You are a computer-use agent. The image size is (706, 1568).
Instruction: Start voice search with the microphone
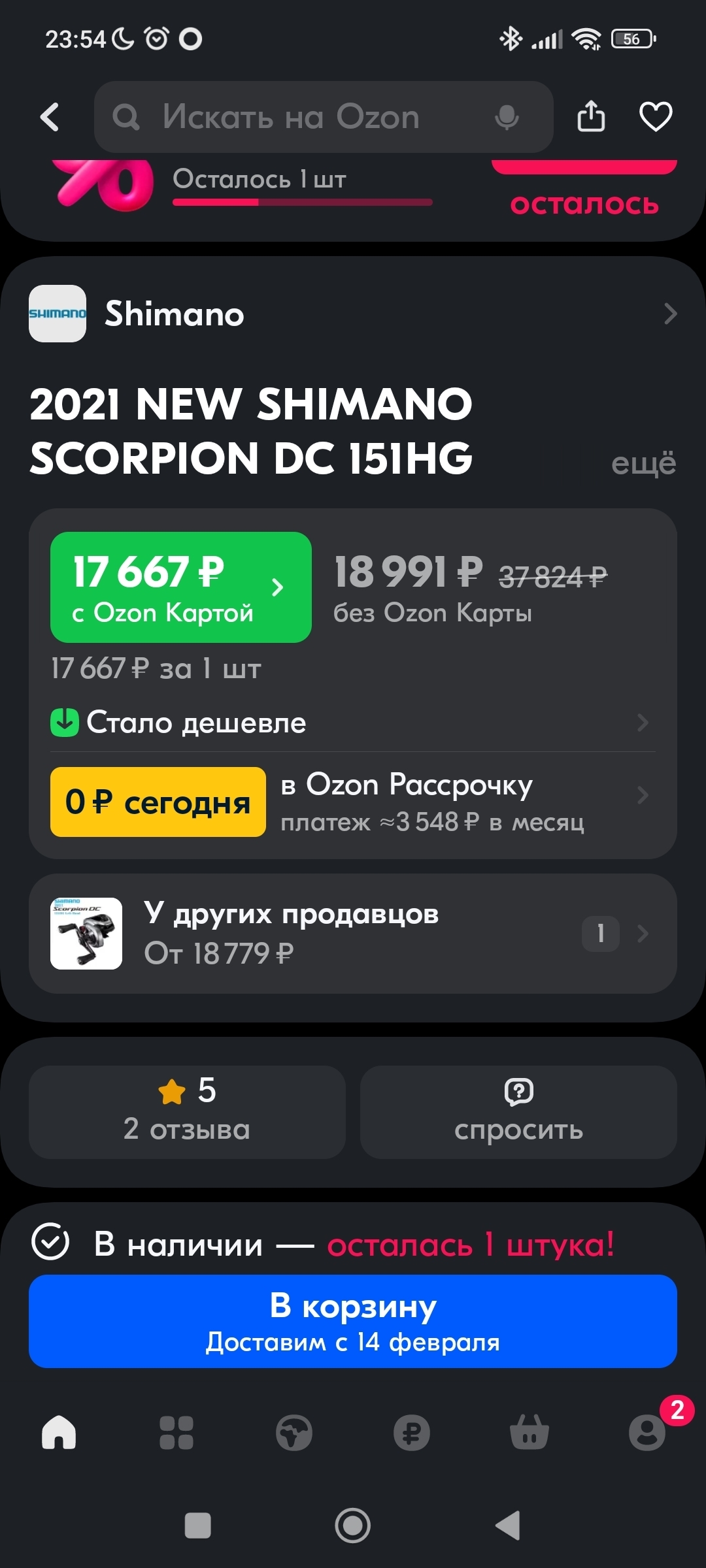pyautogui.click(x=507, y=117)
